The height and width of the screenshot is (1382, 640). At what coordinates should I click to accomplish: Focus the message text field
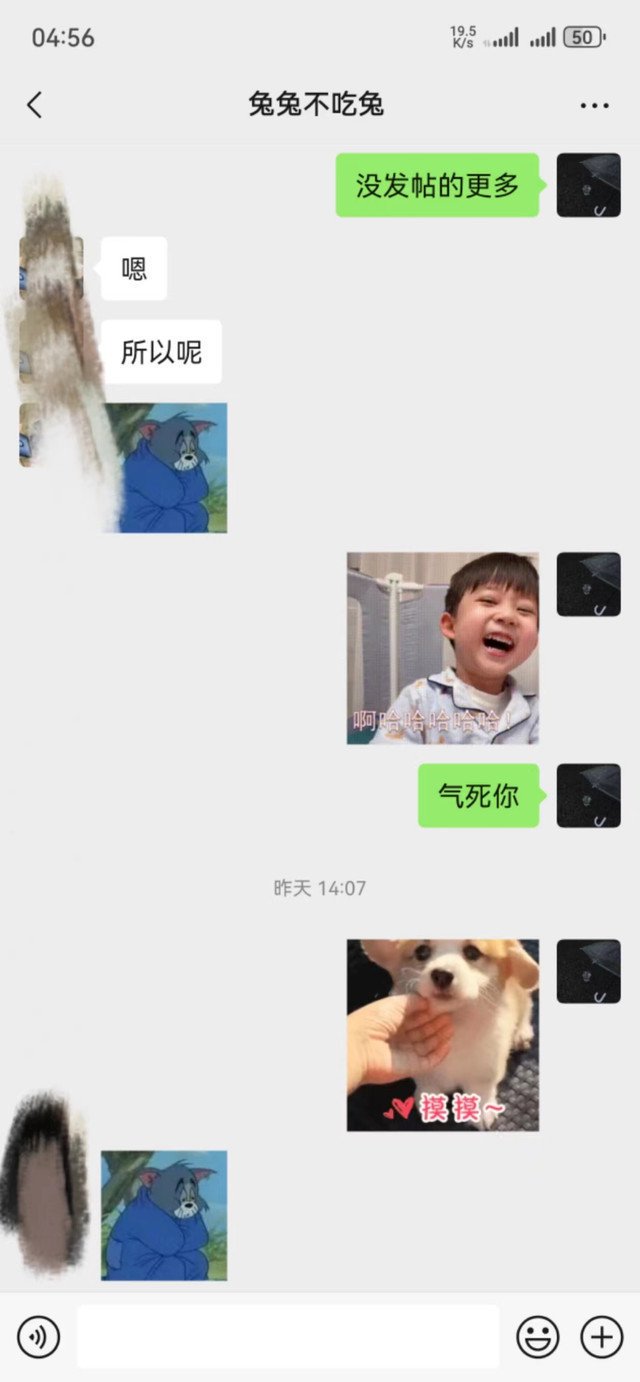coord(288,1336)
